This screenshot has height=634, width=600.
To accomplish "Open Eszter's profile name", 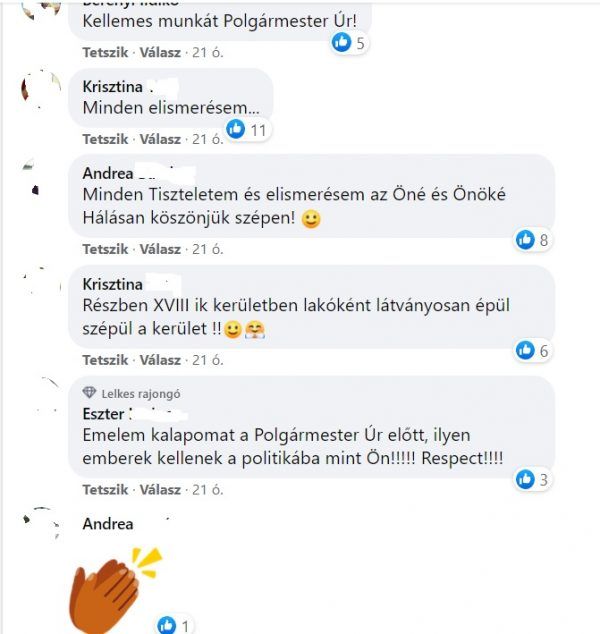I will [103, 412].
